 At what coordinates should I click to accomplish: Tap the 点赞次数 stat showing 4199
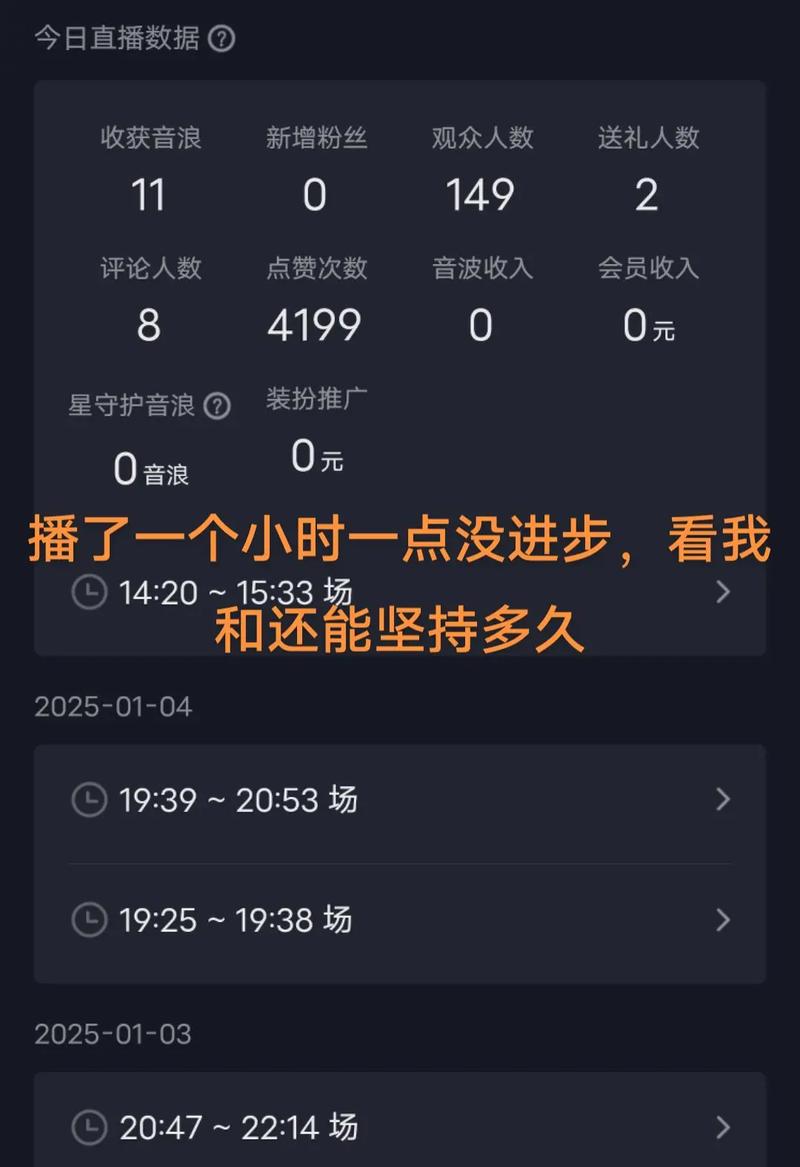click(x=314, y=300)
